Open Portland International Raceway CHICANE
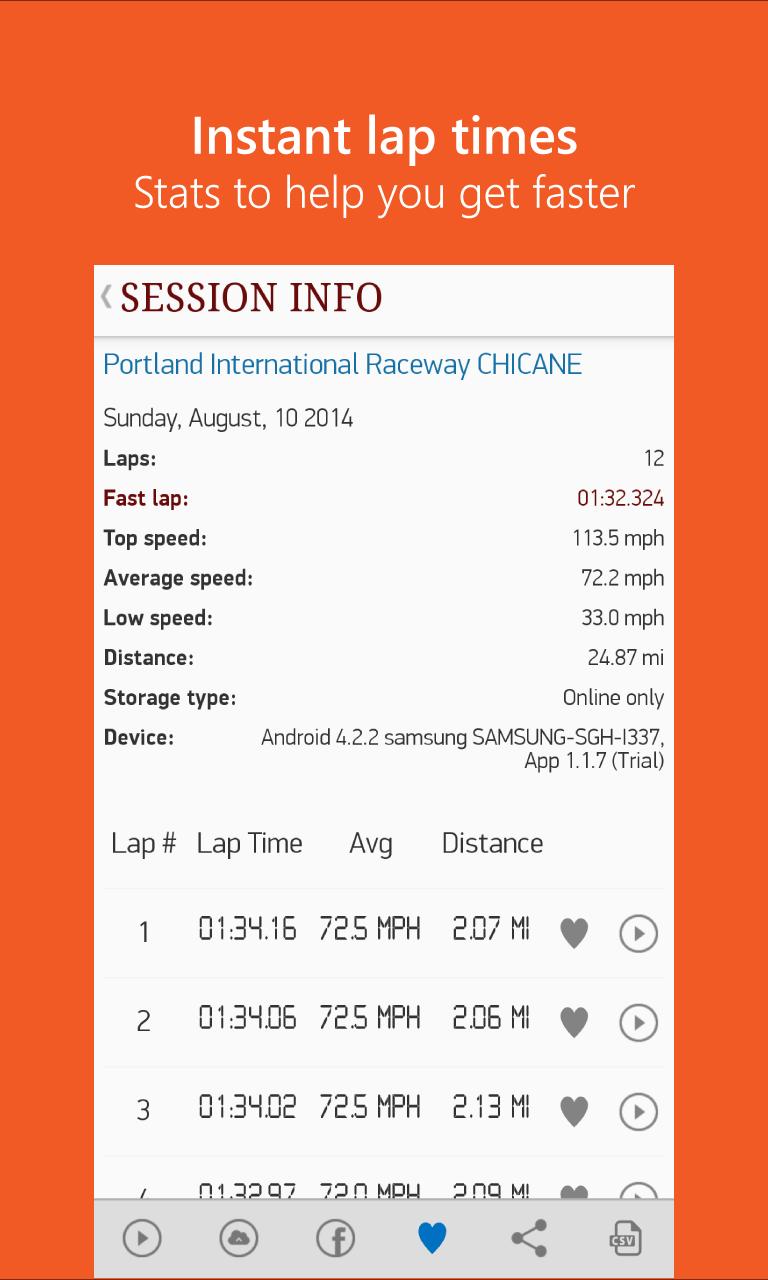This screenshot has width=768, height=1280. point(342,364)
